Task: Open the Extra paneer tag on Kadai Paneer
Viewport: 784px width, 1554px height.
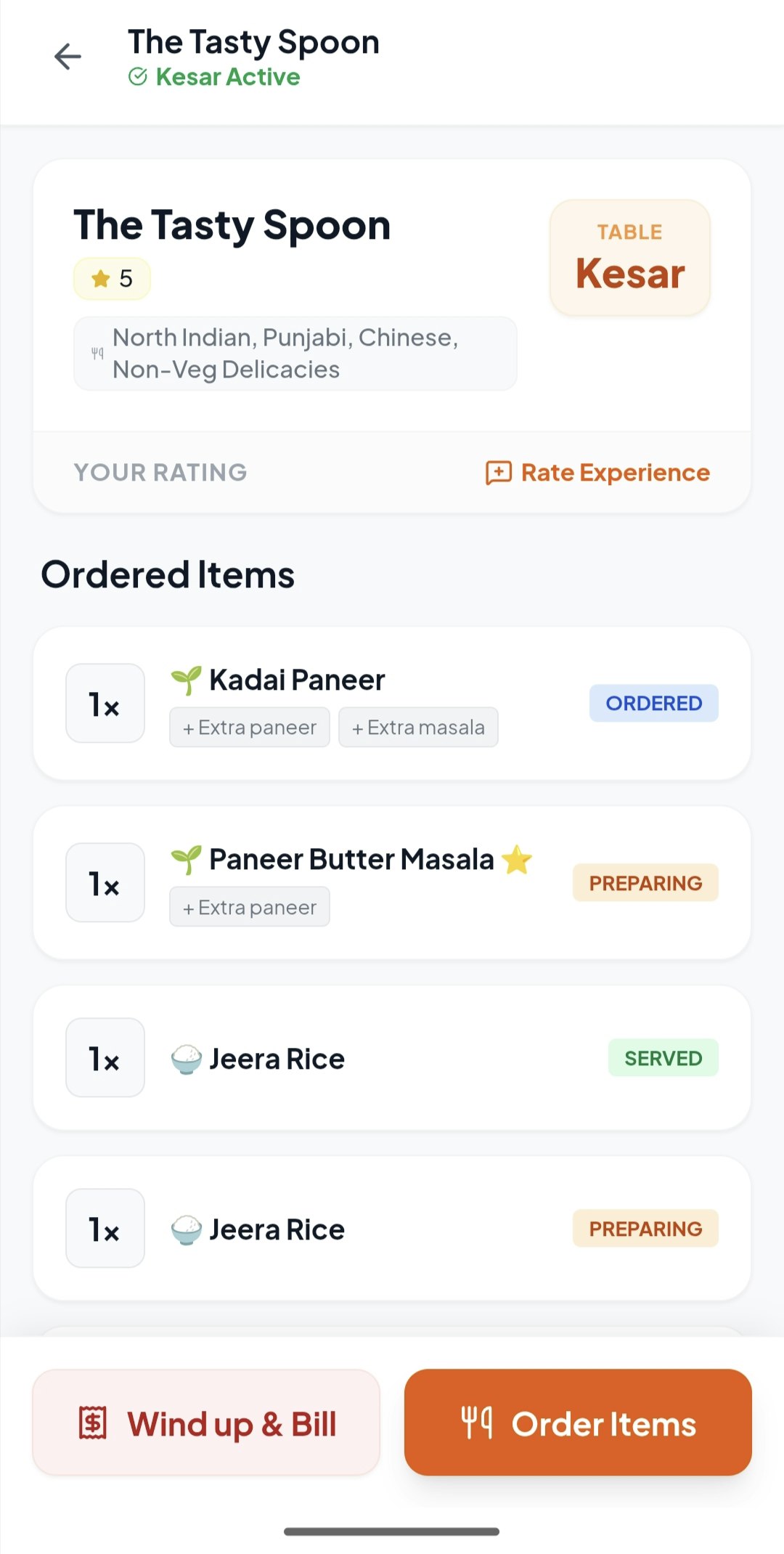Action: point(249,726)
